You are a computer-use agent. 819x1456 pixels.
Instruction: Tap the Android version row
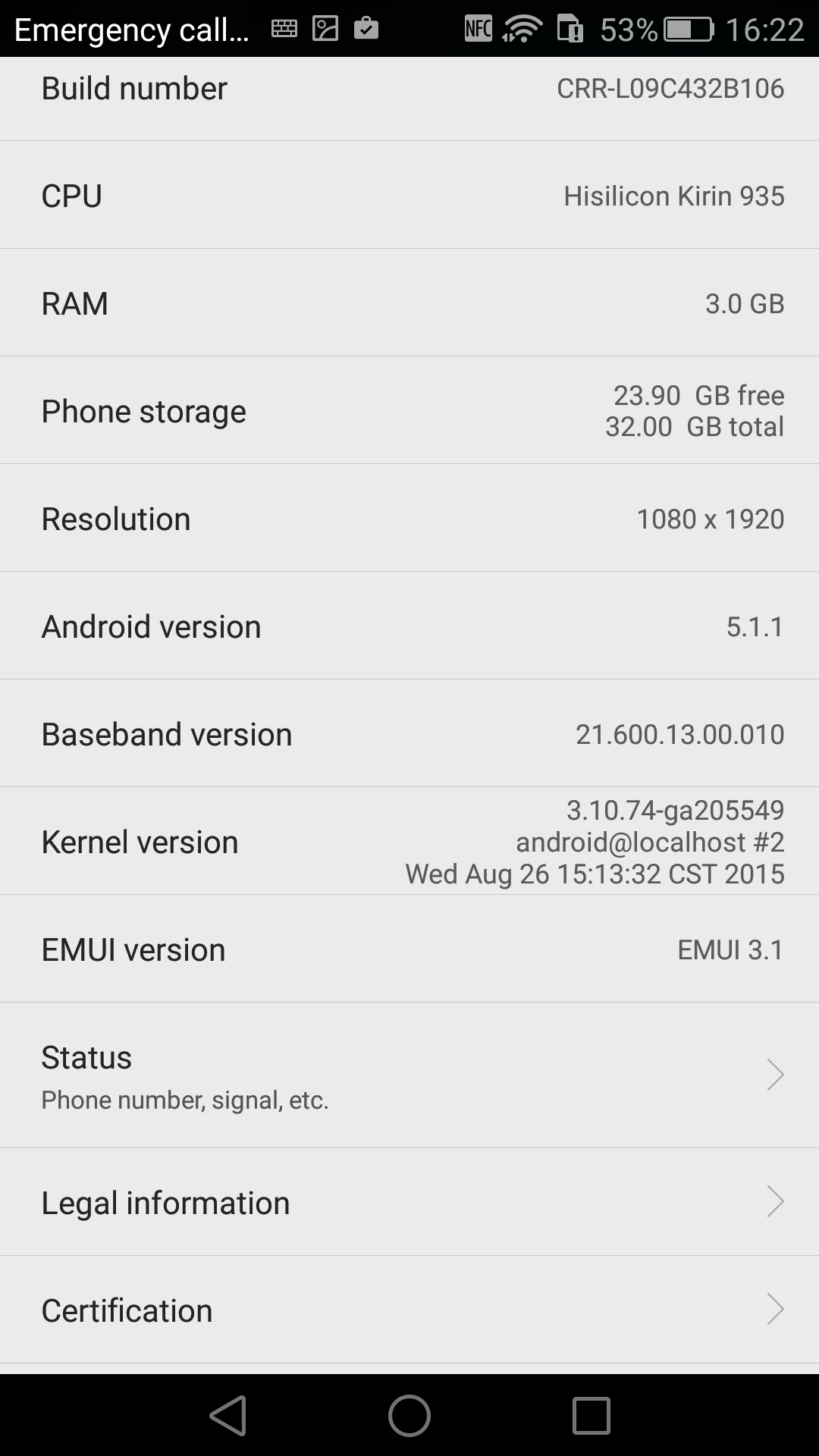pyautogui.click(x=409, y=626)
